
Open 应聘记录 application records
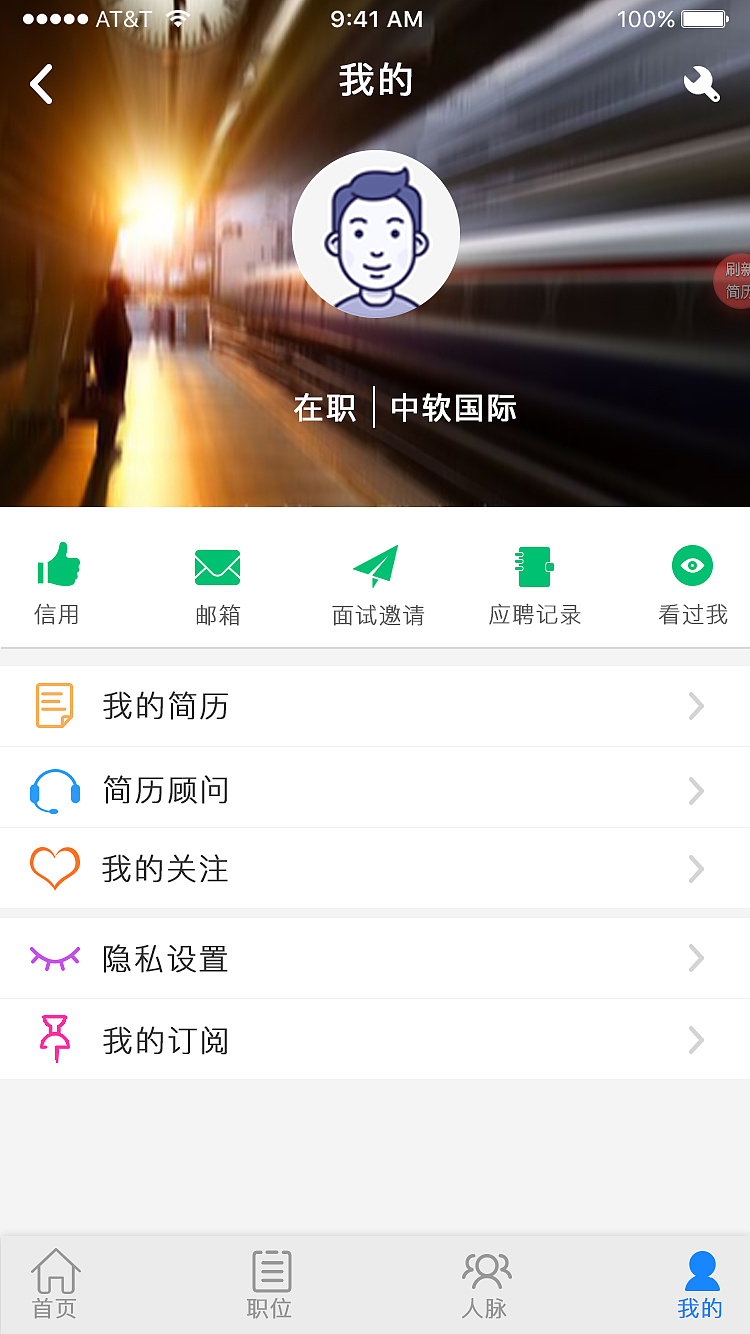pos(535,585)
